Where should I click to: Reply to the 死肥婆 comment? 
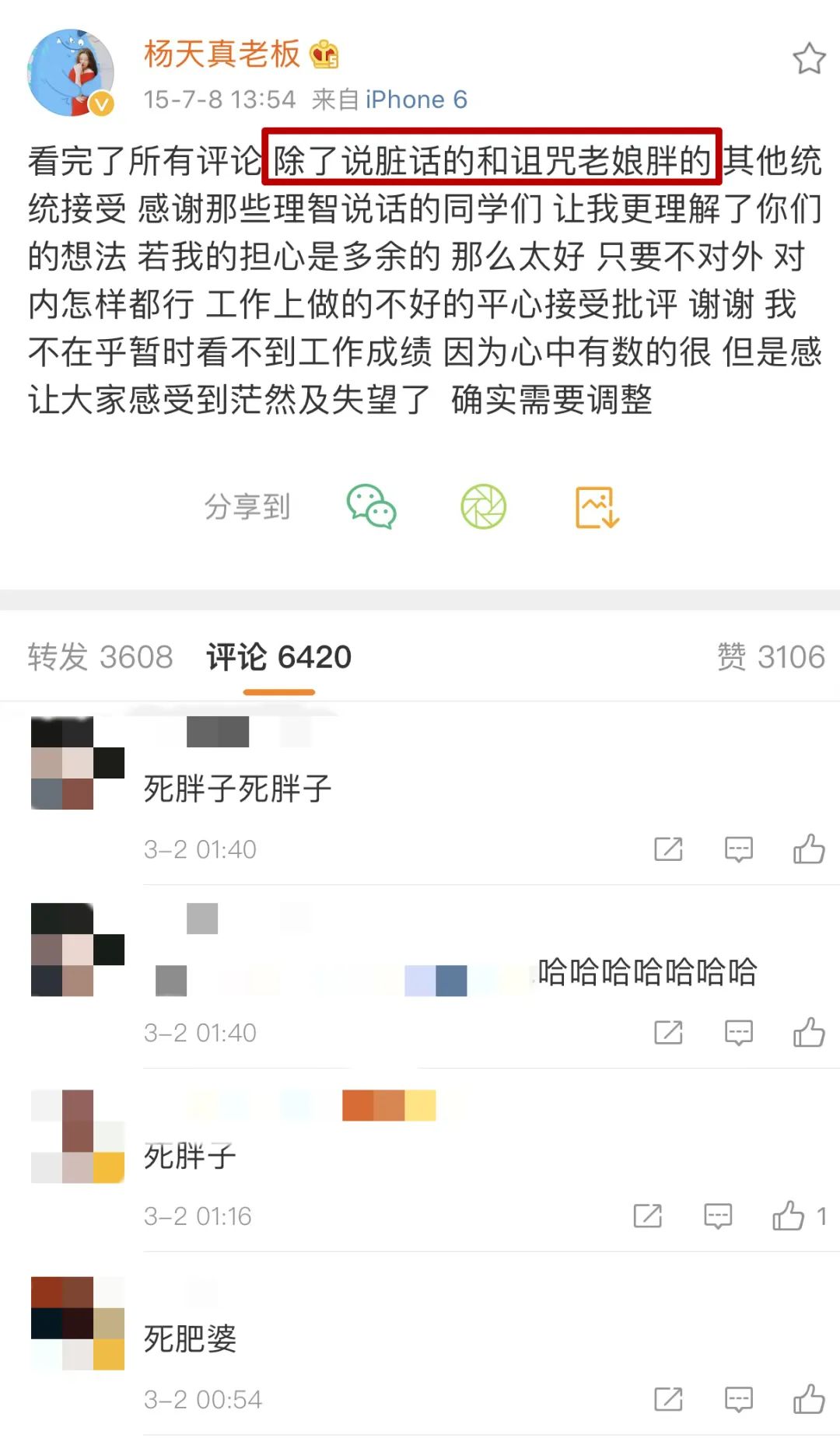pos(739,1400)
